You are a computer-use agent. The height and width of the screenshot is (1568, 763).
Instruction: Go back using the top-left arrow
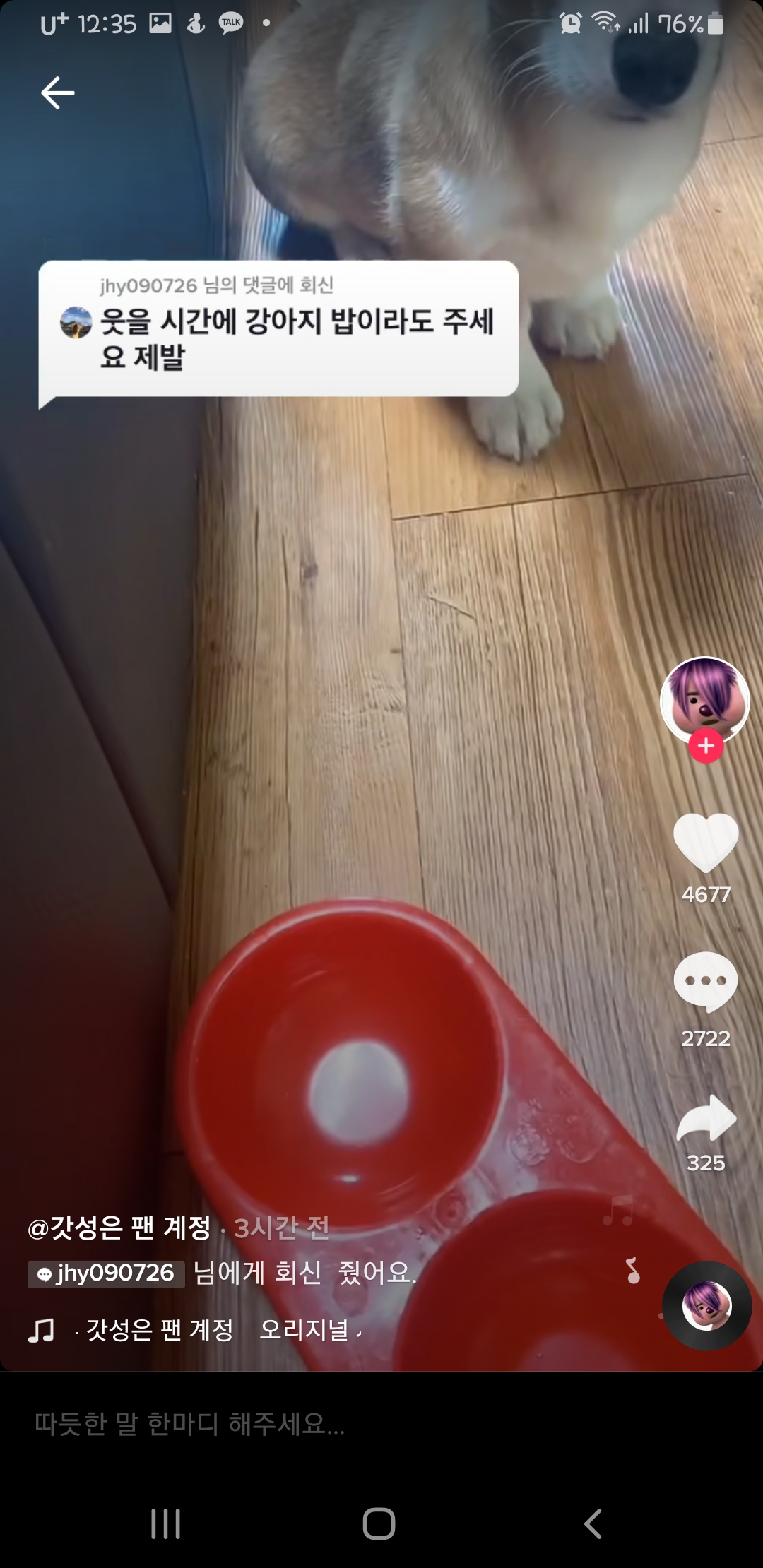click(x=58, y=93)
